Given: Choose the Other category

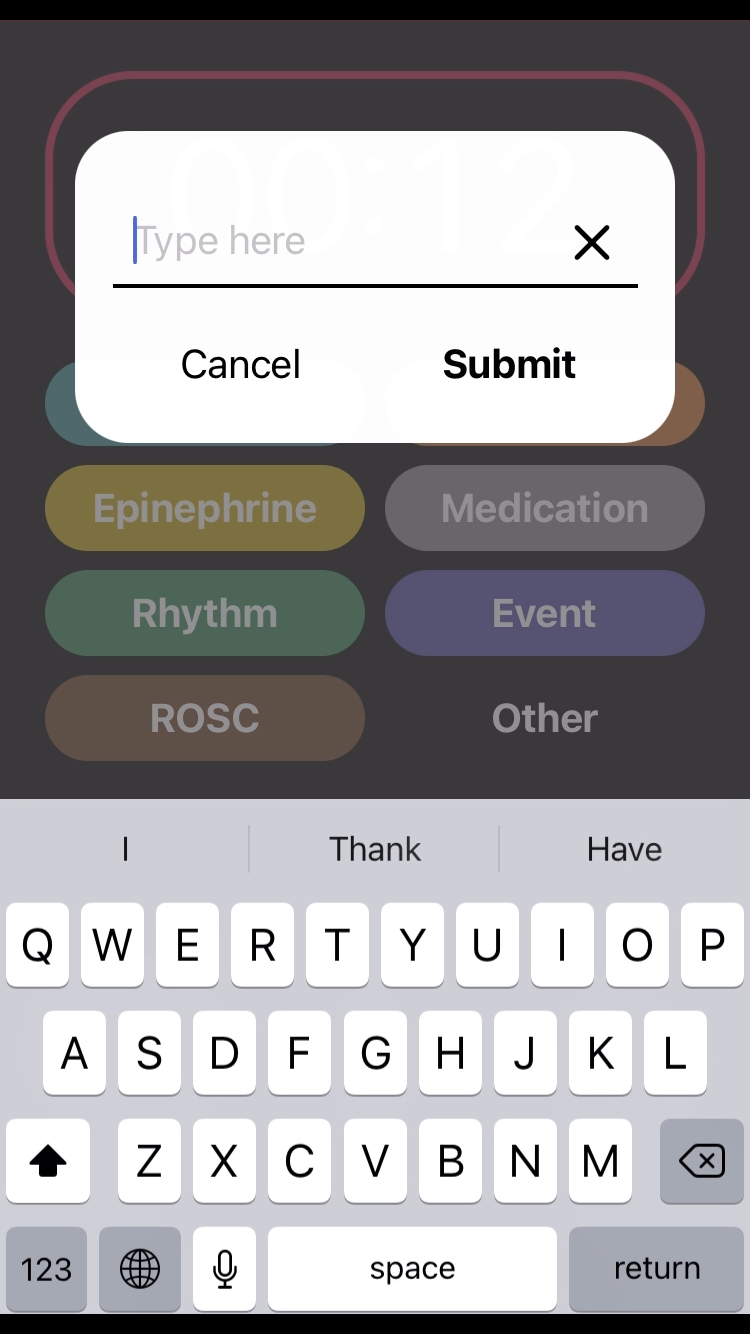Looking at the screenshot, I should tap(544, 718).
